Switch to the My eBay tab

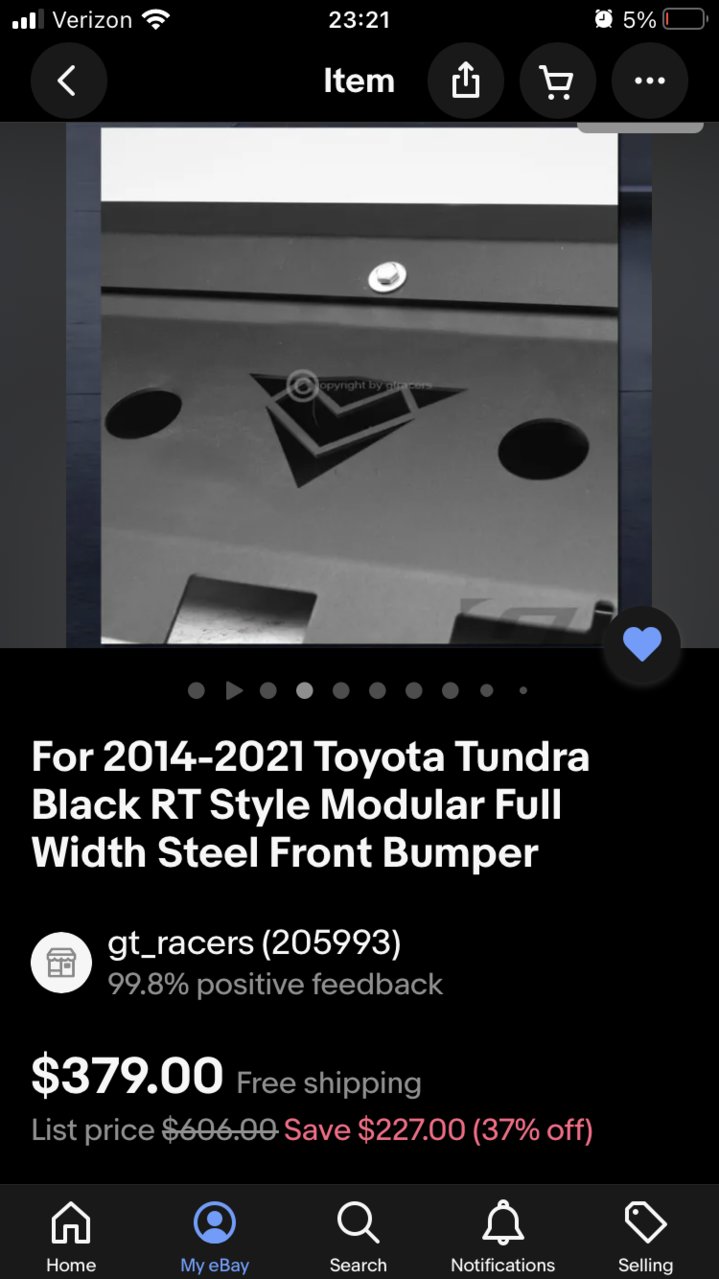coord(215,1236)
